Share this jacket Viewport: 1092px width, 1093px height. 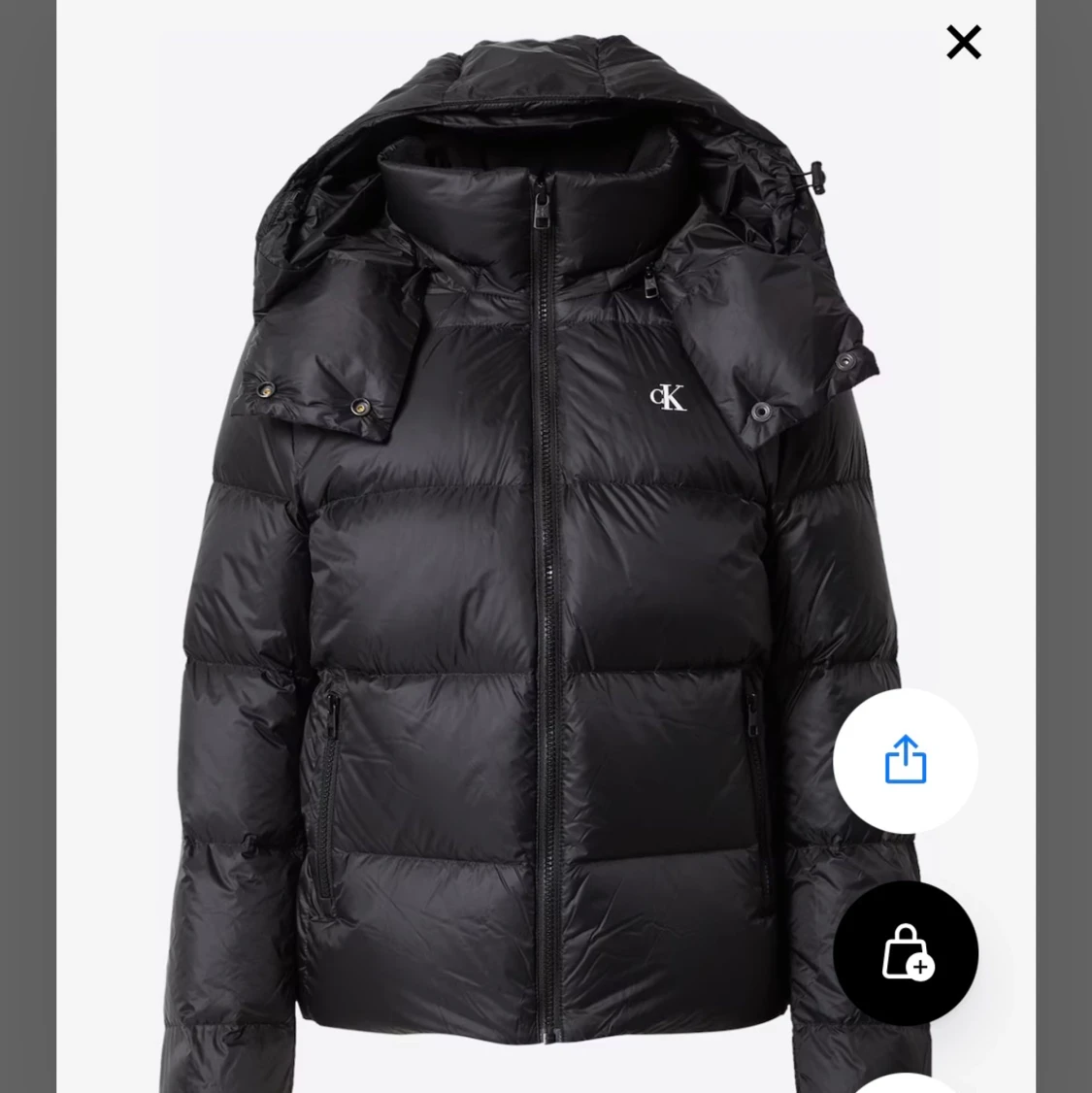point(905,760)
